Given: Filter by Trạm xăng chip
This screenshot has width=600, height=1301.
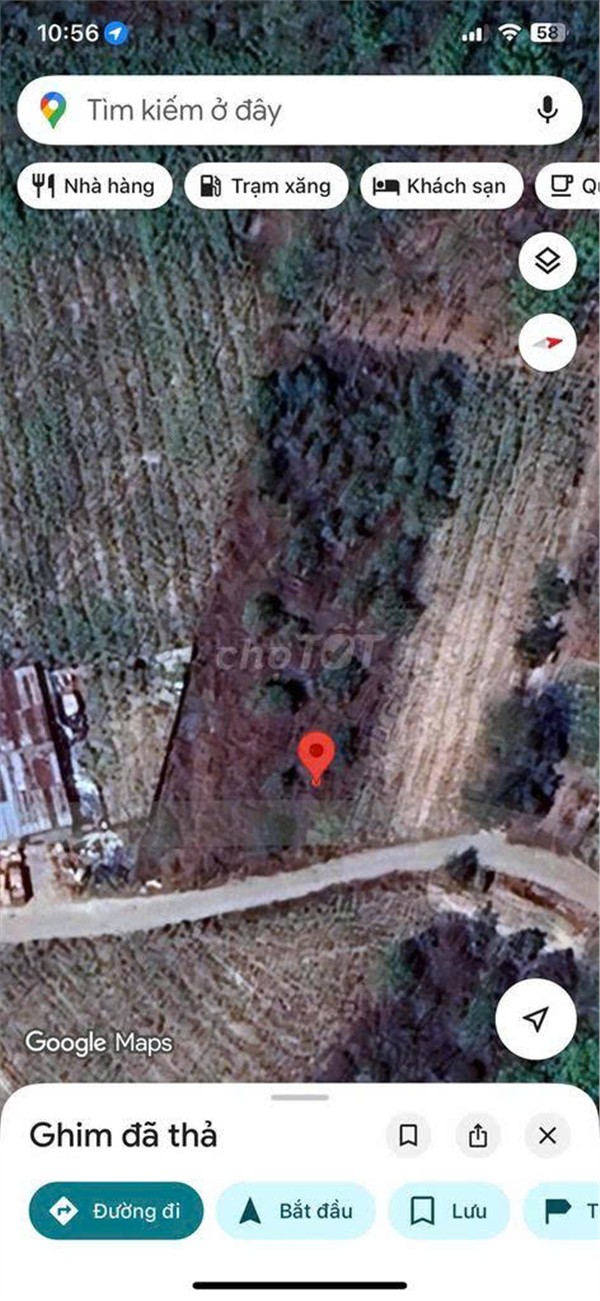Looking at the screenshot, I should 266,186.
